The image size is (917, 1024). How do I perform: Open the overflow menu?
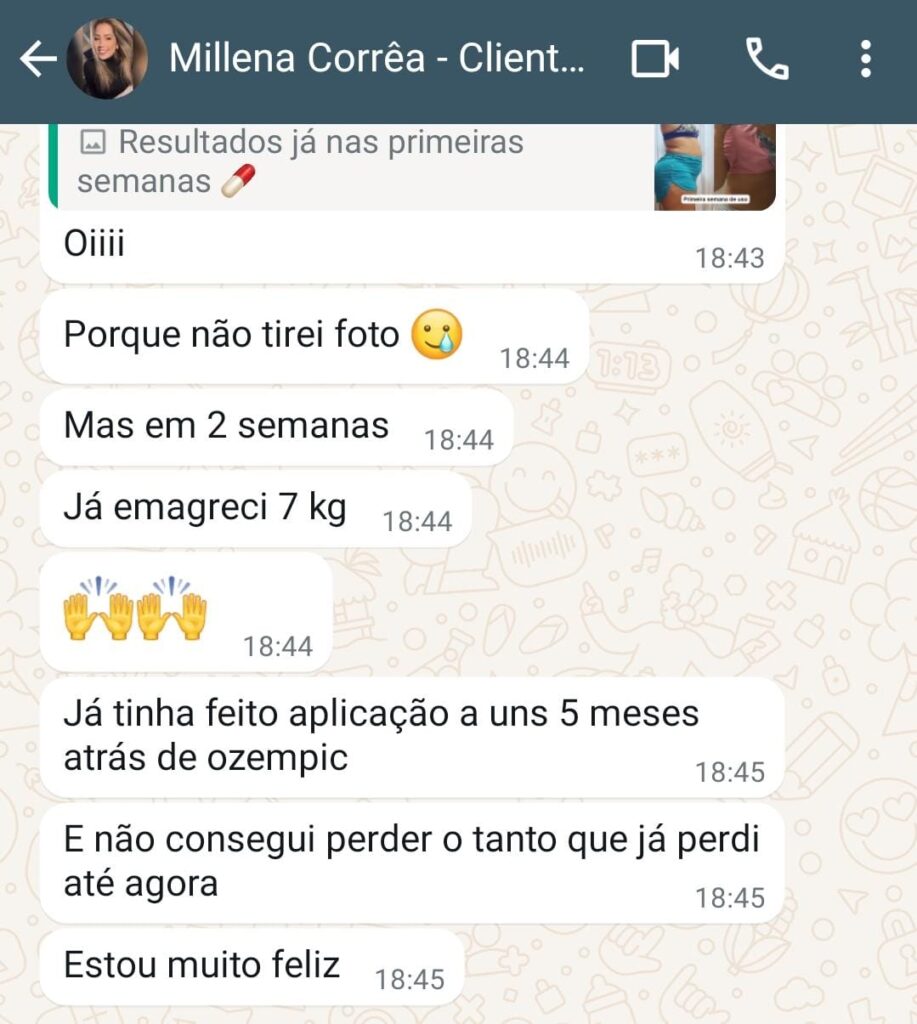coord(866,60)
